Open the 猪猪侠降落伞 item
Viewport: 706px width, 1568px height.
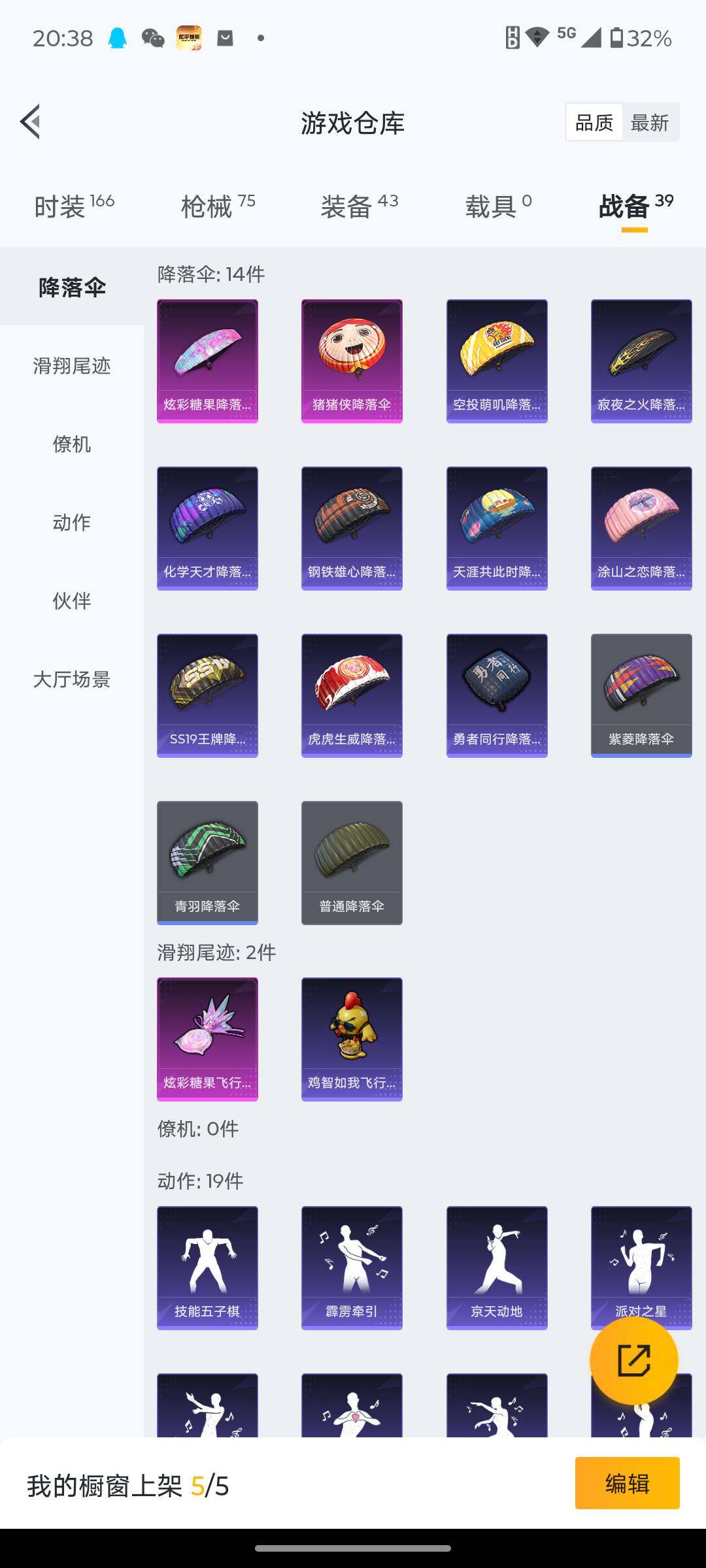click(x=352, y=361)
